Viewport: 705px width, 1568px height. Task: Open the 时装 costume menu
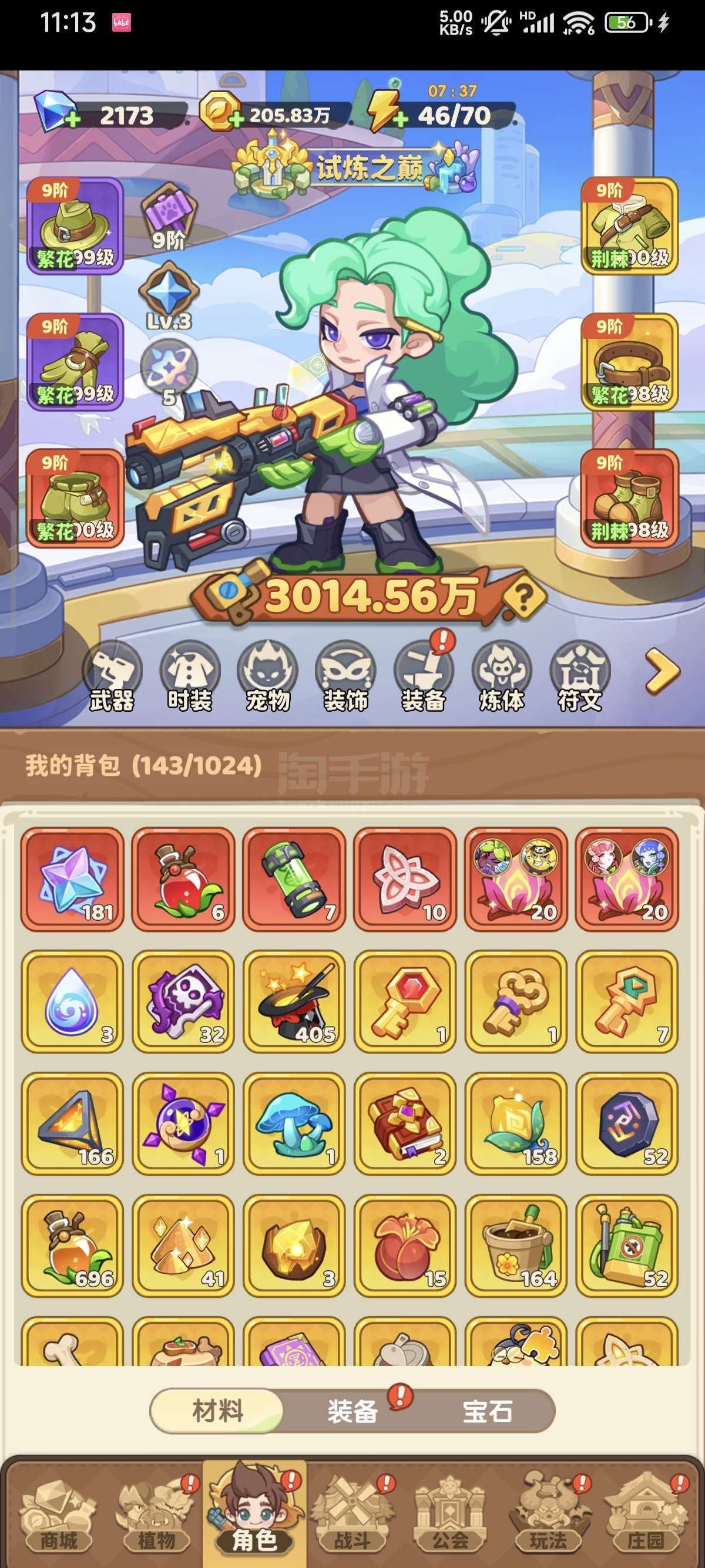click(x=190, y=677)
